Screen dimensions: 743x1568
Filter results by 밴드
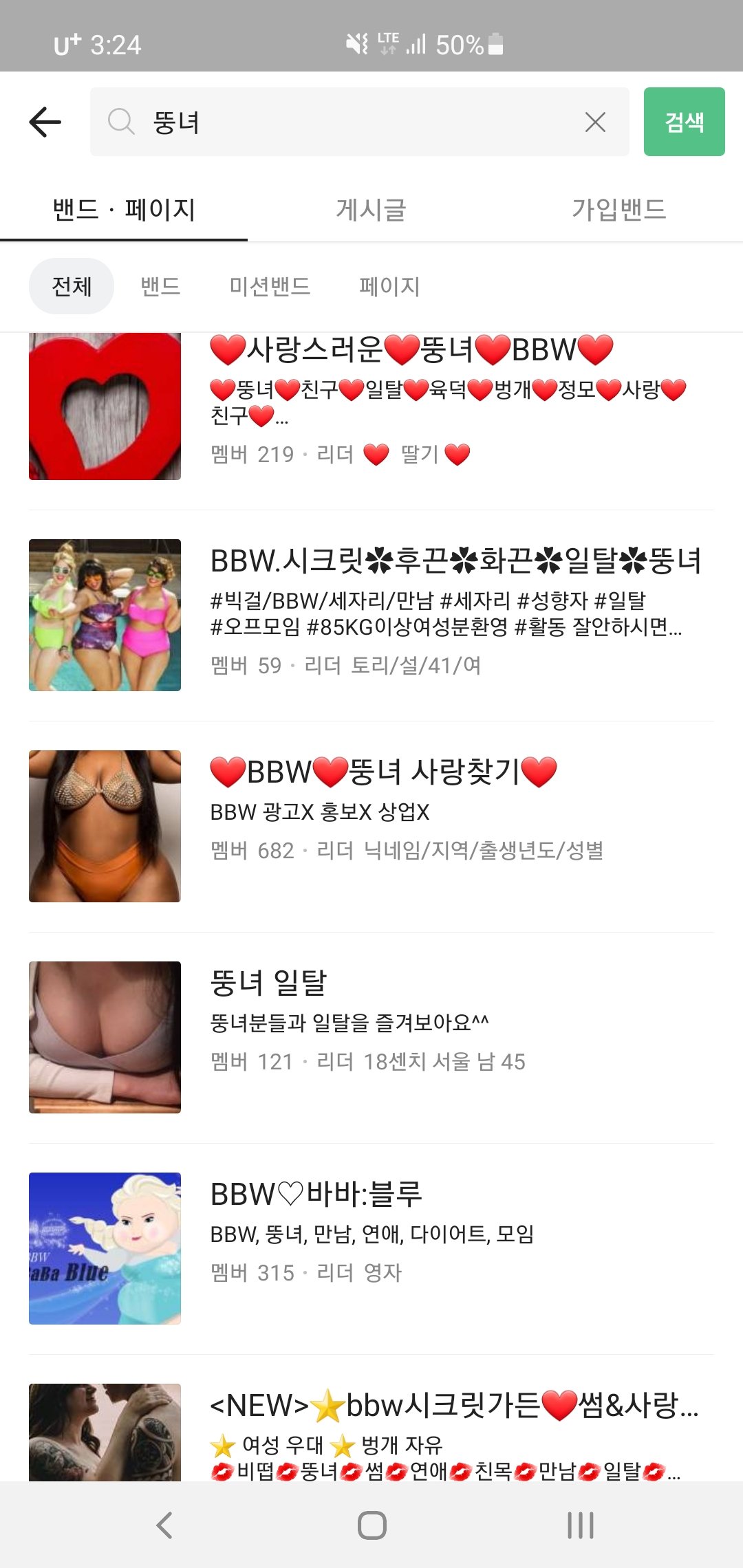(x=160, y=286)
